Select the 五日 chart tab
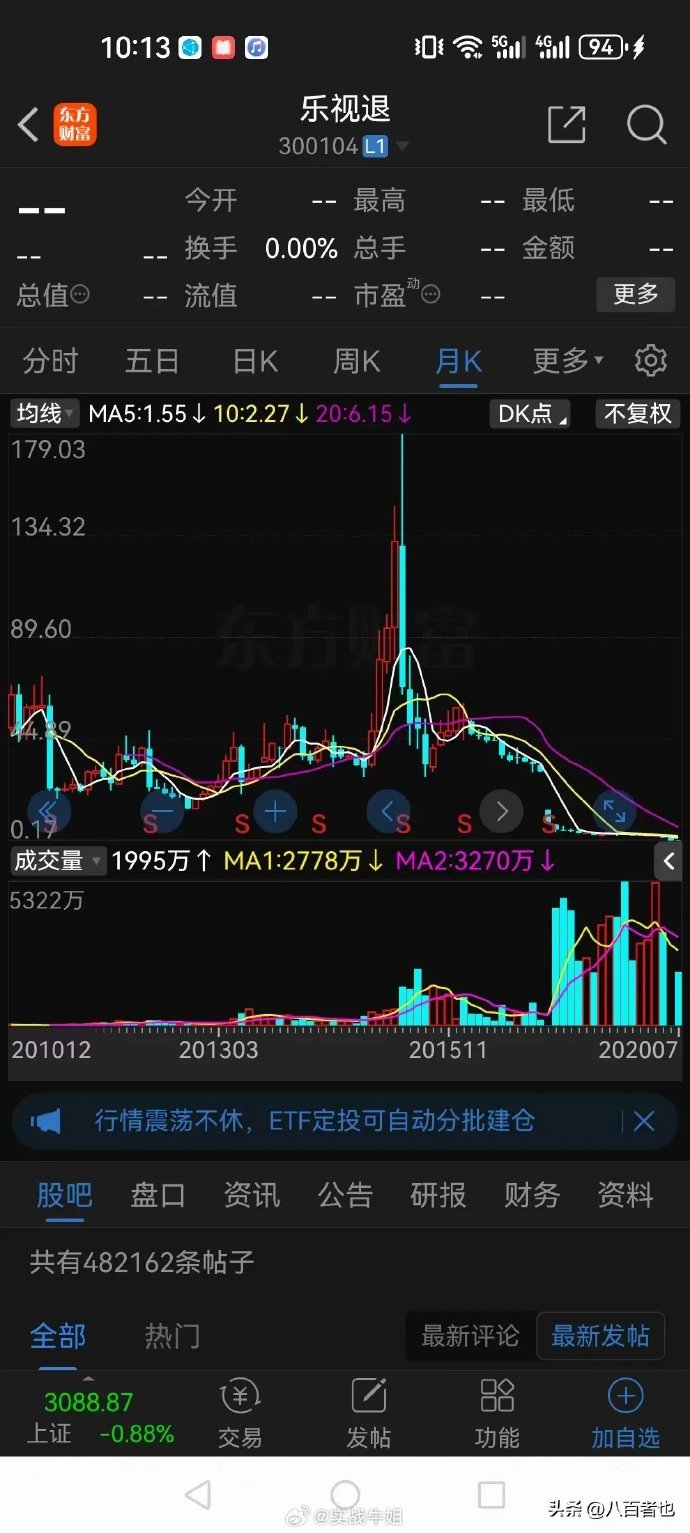 point(152,361)
